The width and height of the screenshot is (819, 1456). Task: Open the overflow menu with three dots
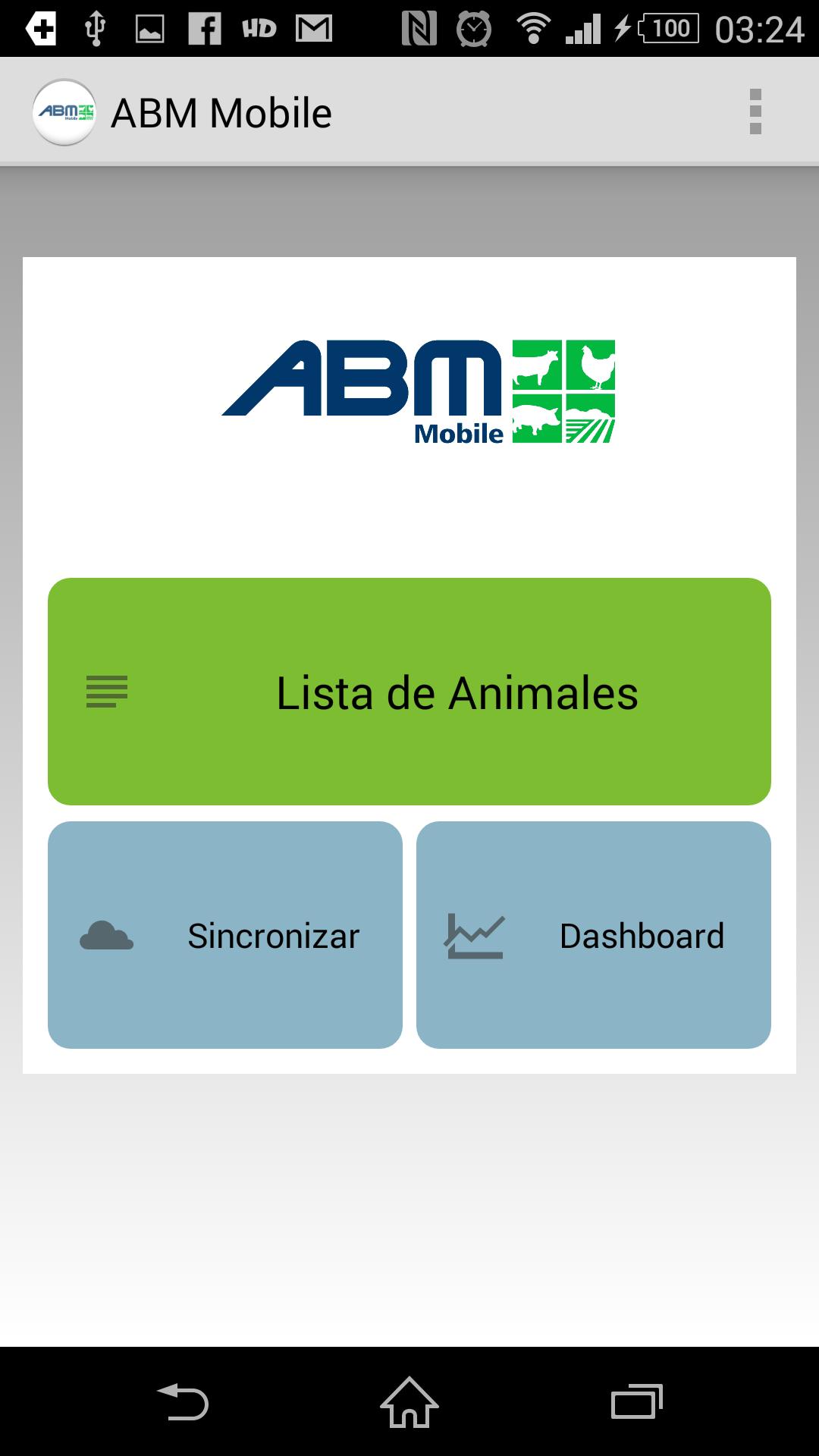[755, 111]
